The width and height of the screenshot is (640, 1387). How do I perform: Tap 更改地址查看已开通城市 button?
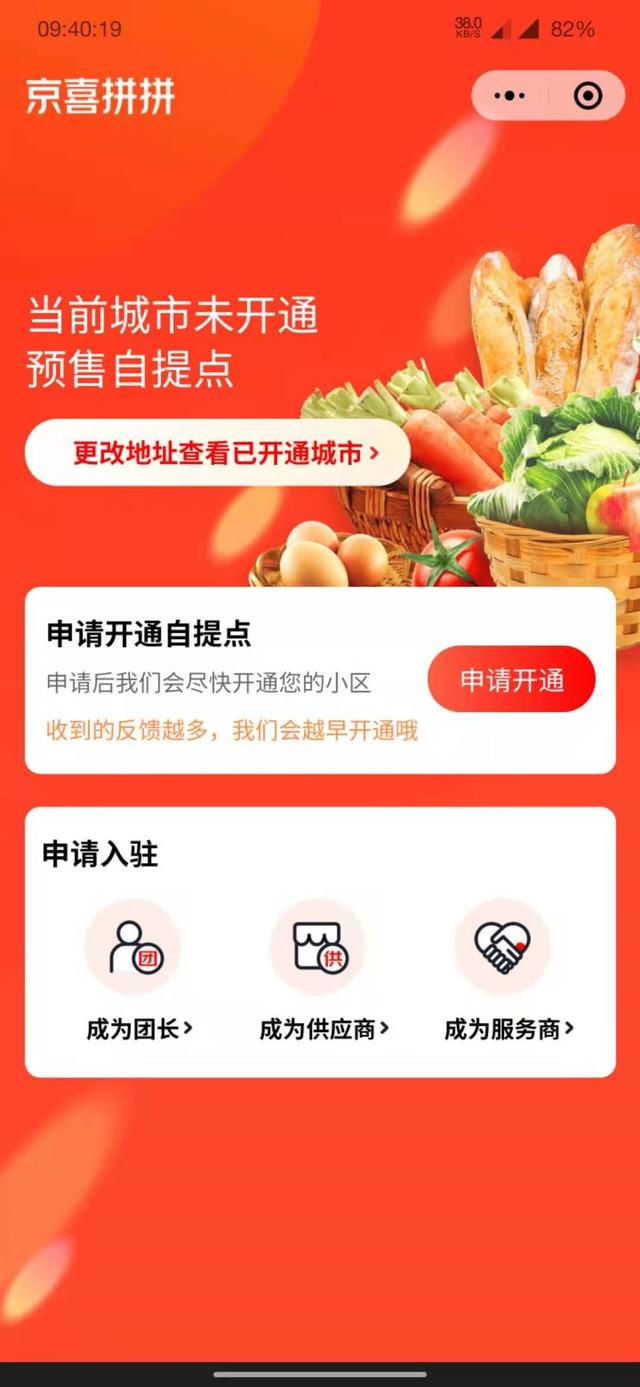coord(218,453)
